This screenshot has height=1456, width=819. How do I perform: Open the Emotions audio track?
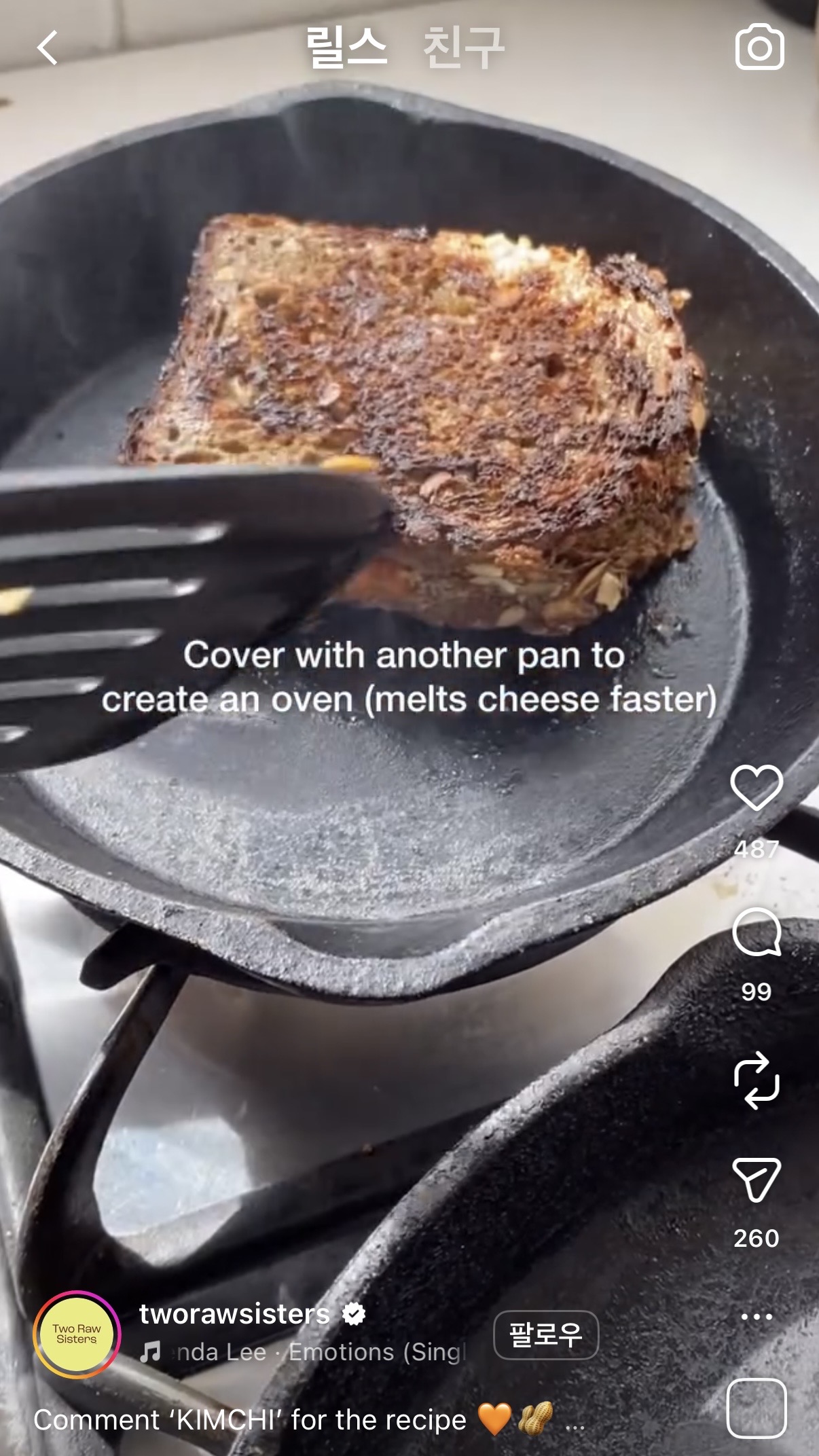tap(304, 1352)
